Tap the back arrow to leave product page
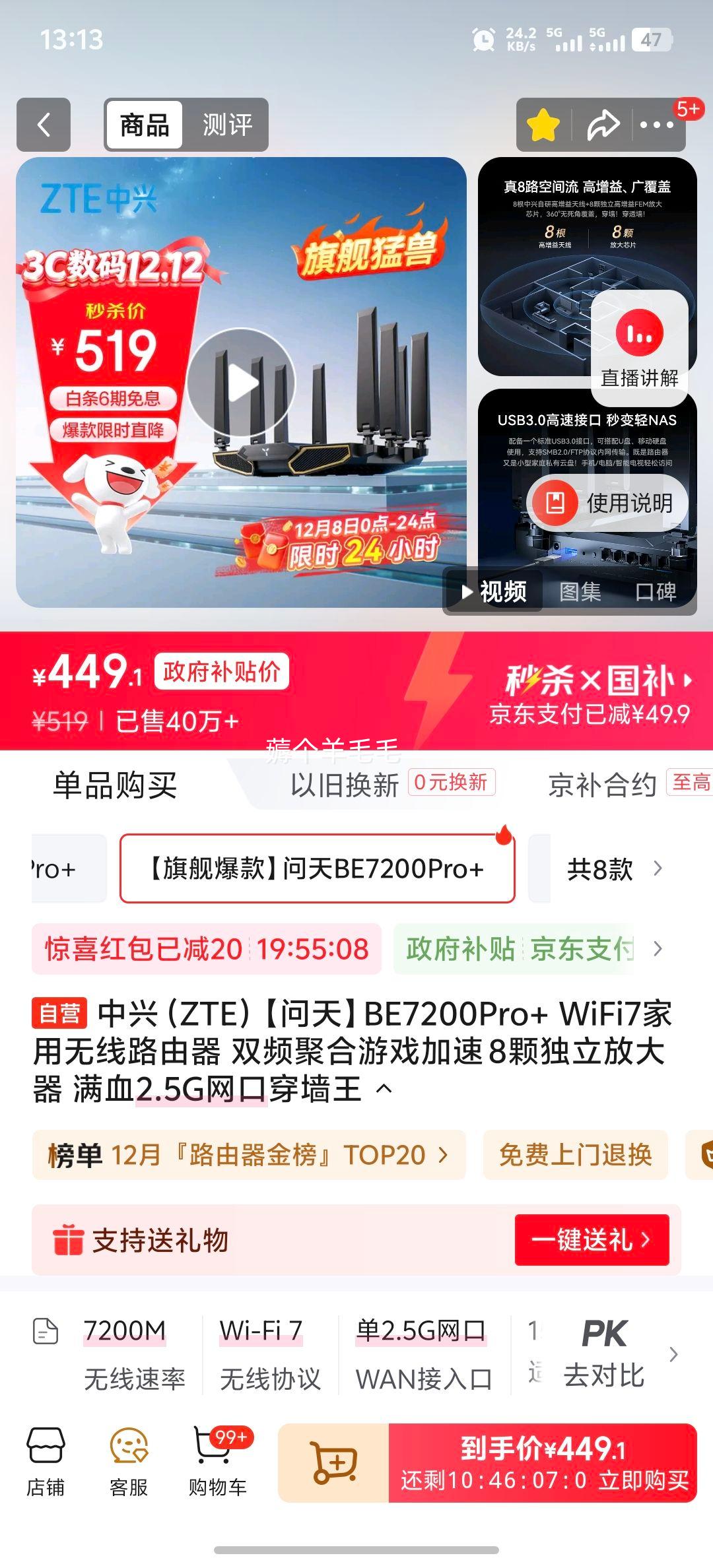Screen dimensions: 713x1568 tap(44, 123)
